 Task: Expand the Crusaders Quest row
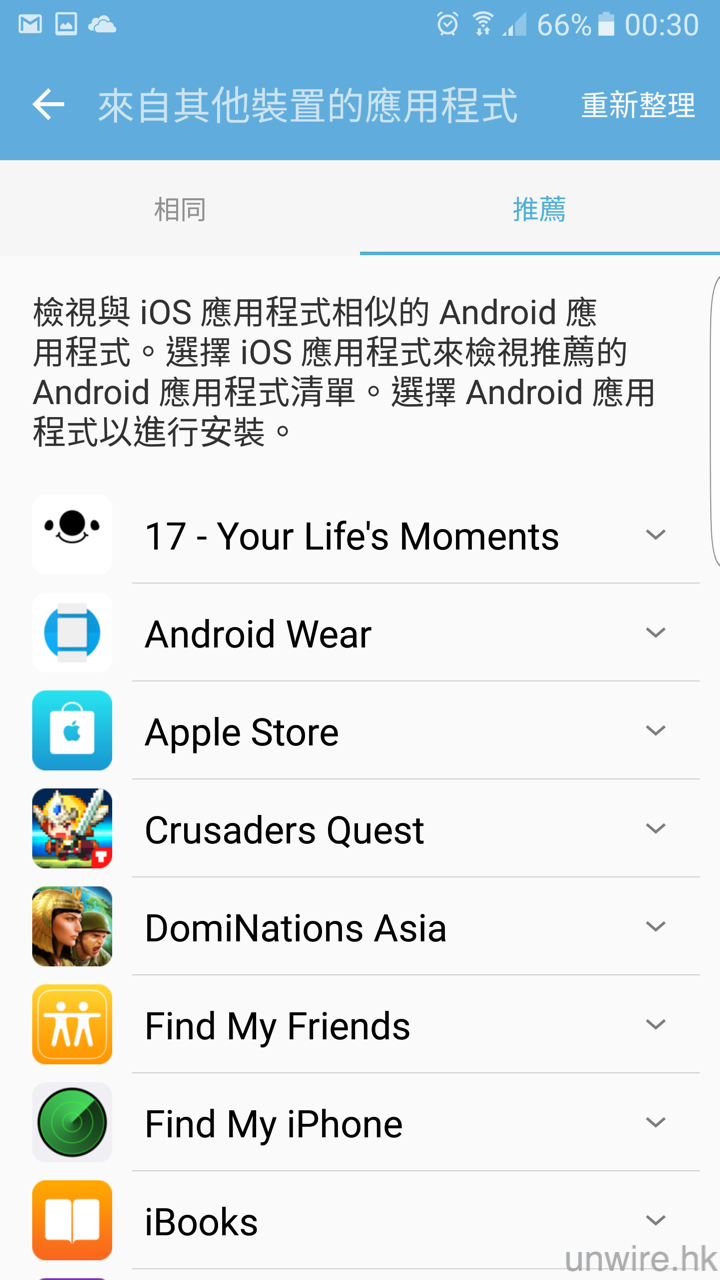click(656, 829)
